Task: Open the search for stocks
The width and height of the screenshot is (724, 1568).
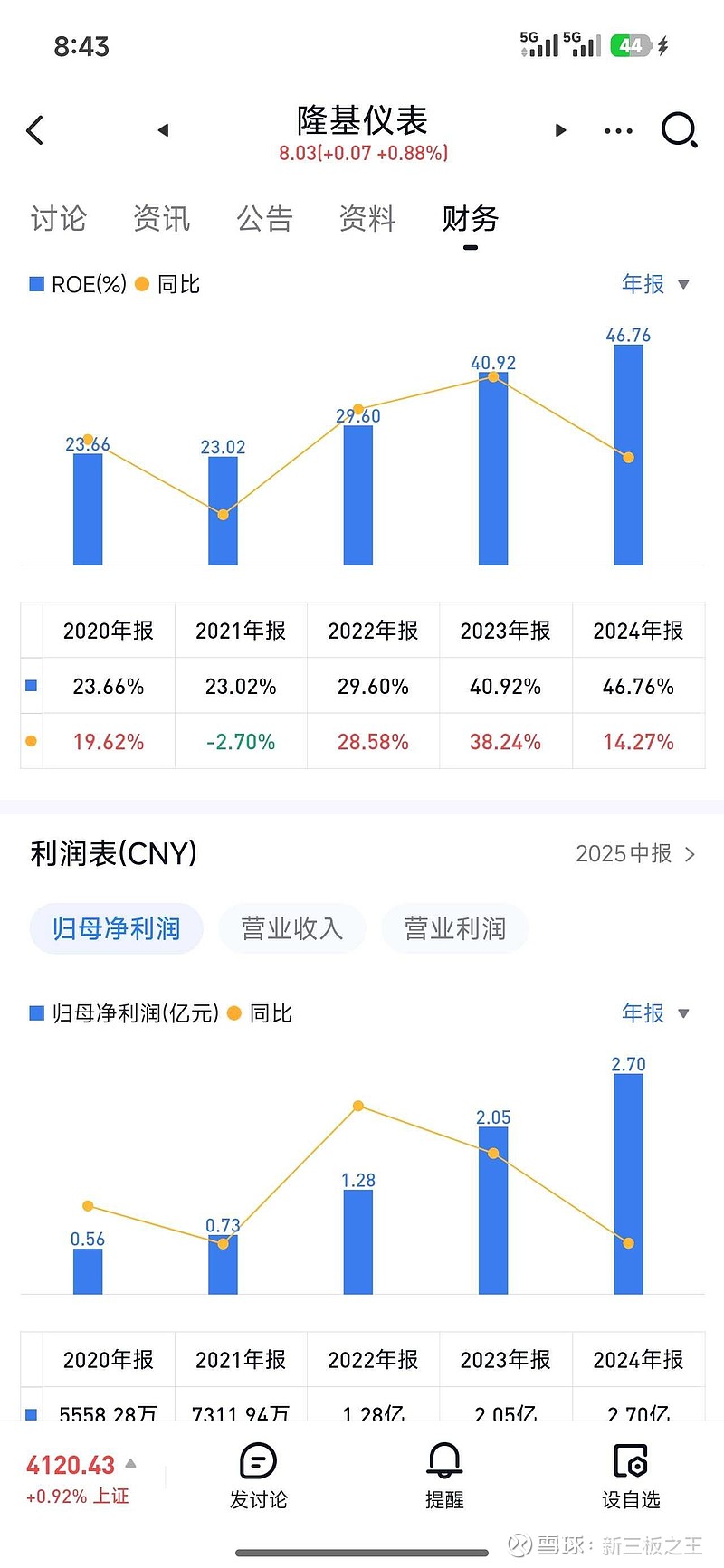Action: pyautogui.click(x=679, y=130)
